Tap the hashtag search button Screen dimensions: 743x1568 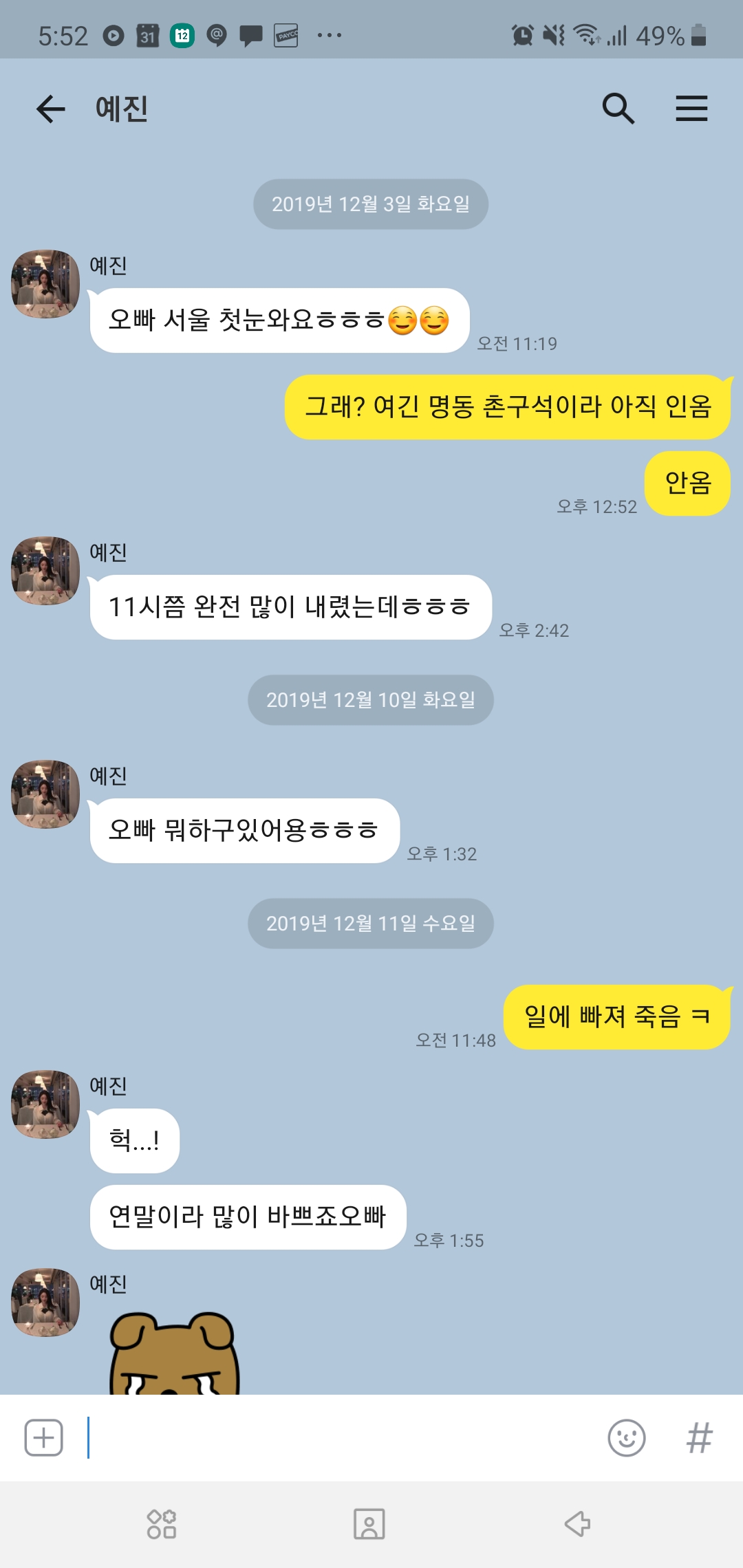(699, 1437)
